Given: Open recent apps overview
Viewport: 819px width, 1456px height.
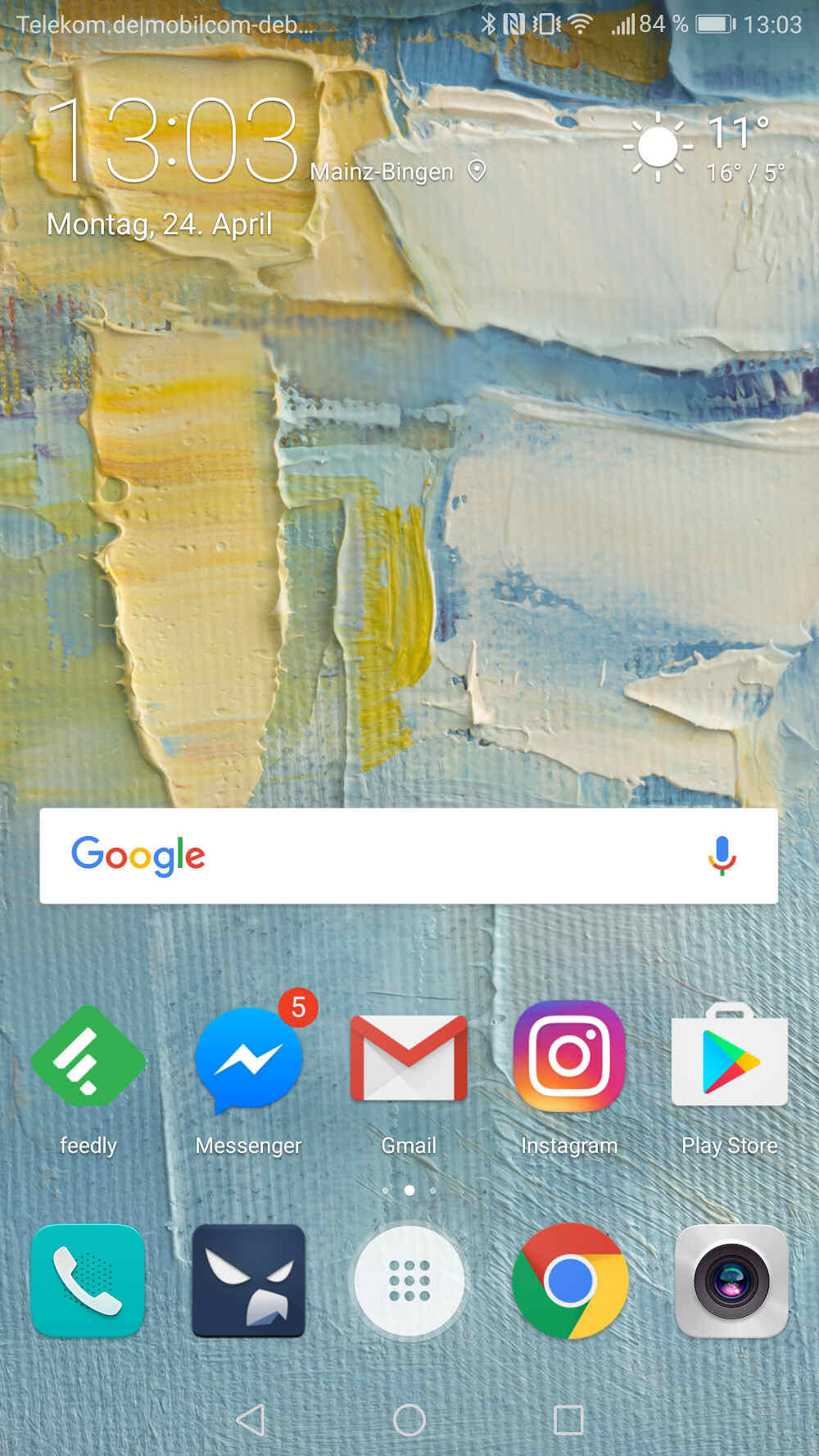Looking at the screenshot, I should [x=568, y=1419].
